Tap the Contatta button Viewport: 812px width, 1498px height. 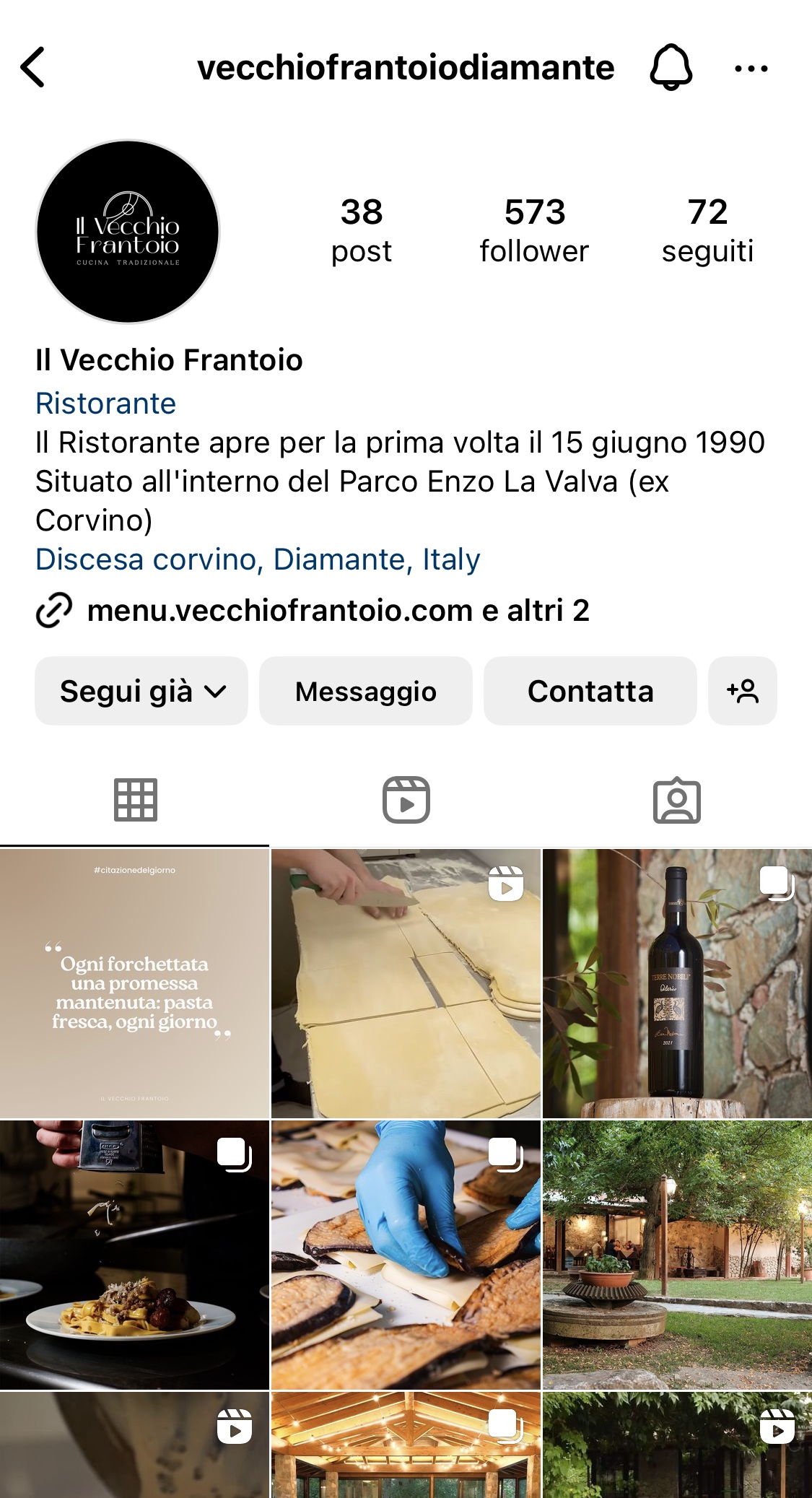click(x=590, y=691)
